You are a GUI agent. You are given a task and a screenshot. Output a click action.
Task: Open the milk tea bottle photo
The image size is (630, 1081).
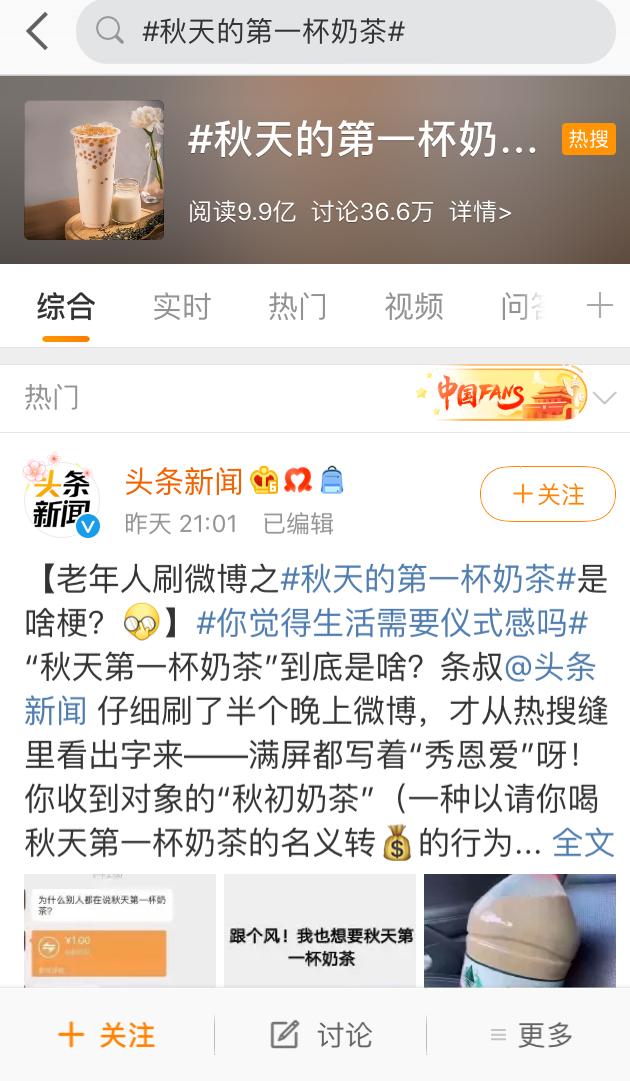[x=519, y=930]
